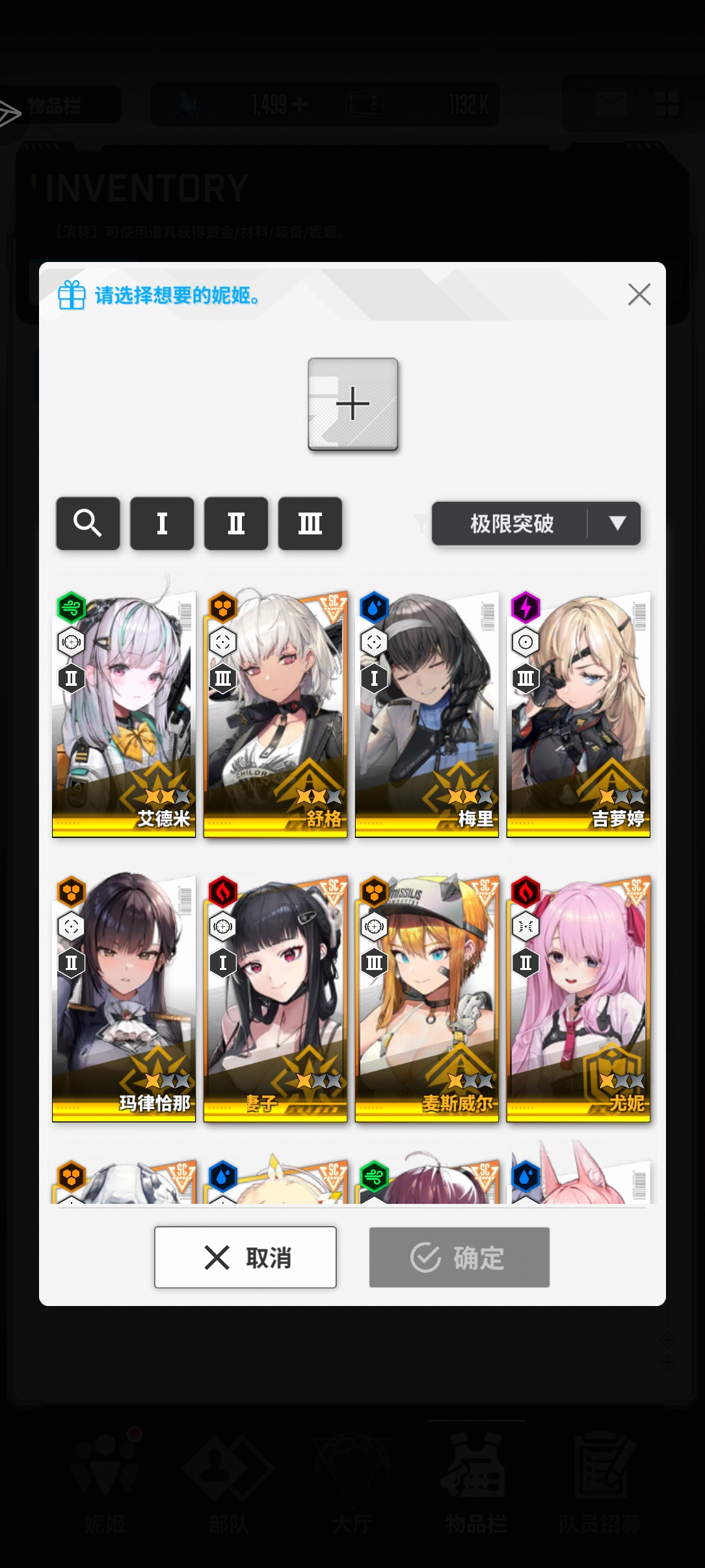Choose the 毒子 character card
This screenshot has height=1568, width=705.
click(276, 999)
